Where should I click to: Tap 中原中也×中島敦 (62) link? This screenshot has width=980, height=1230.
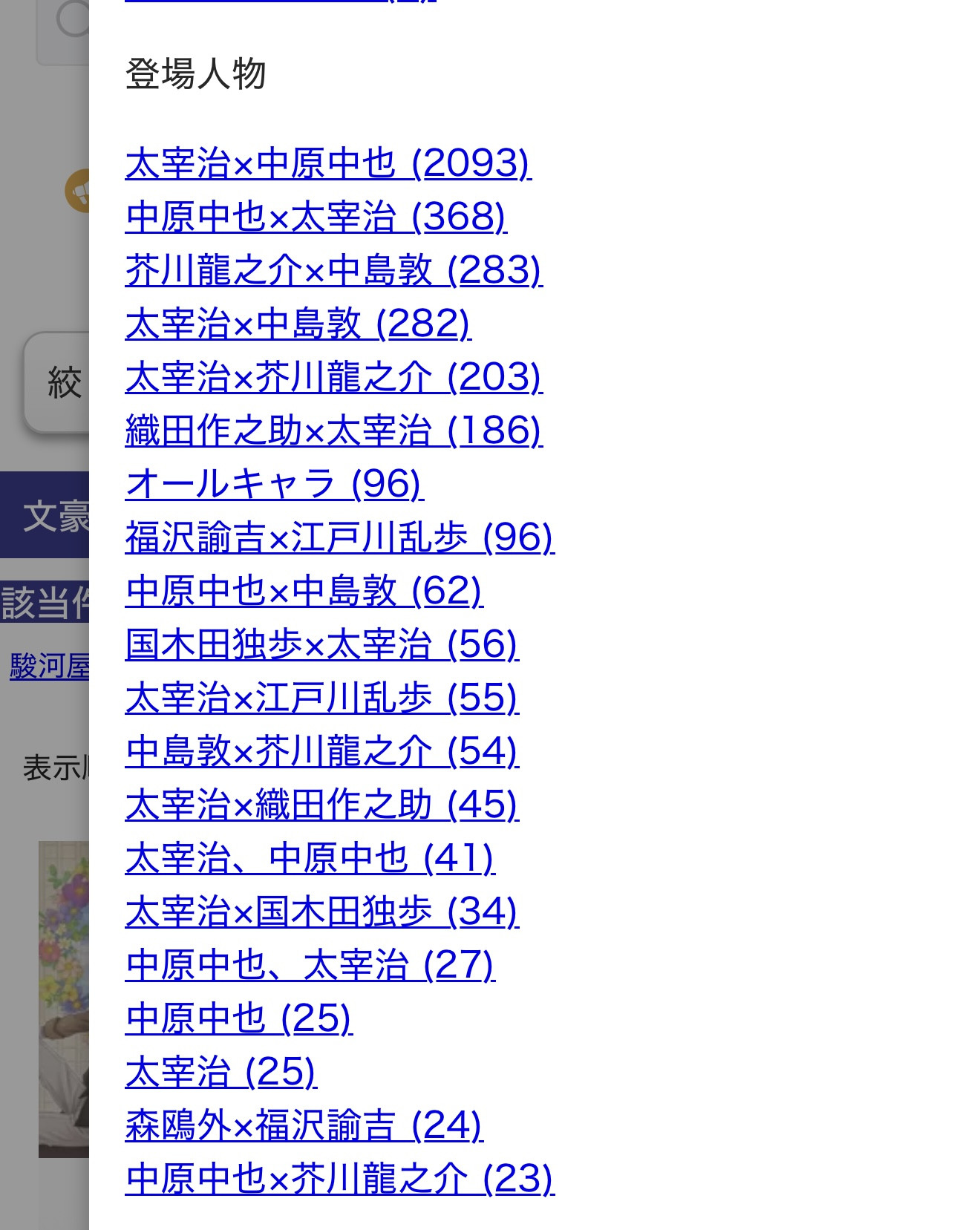click(304, 591)
